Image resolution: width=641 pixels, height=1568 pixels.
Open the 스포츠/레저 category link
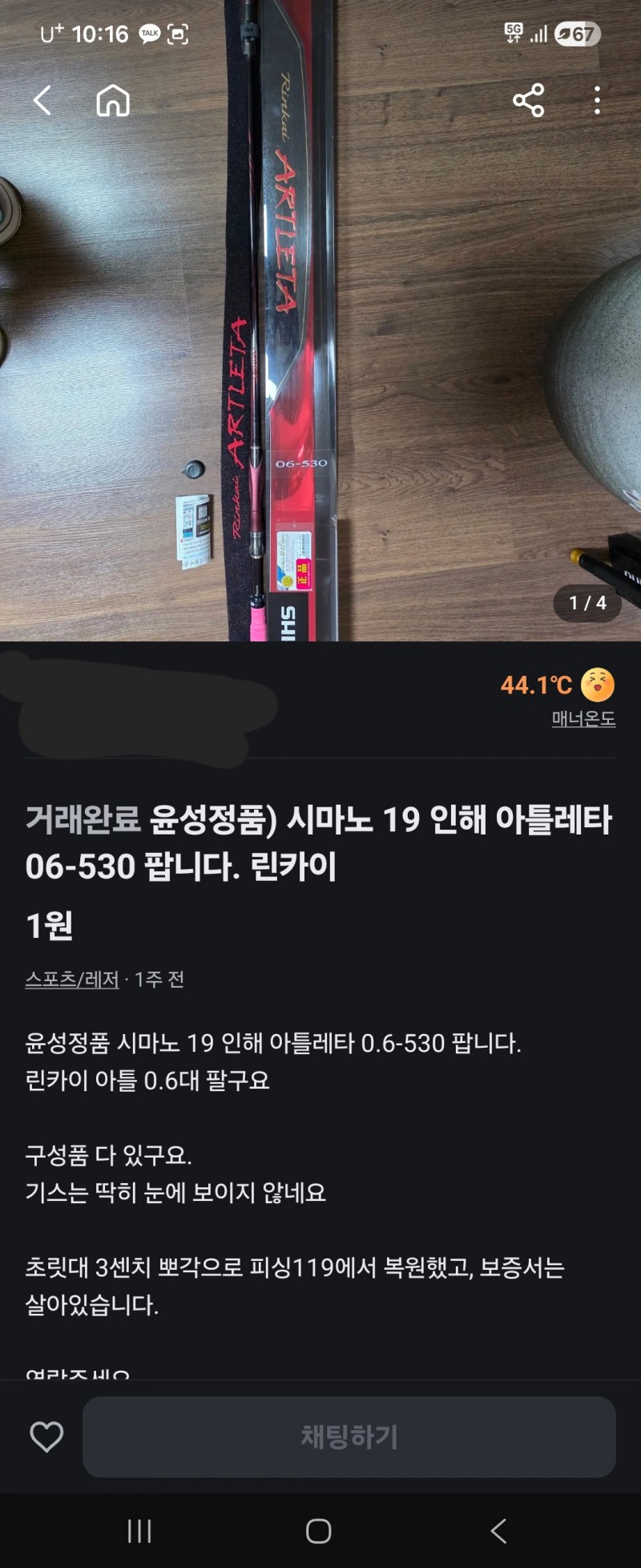[72, 979]
